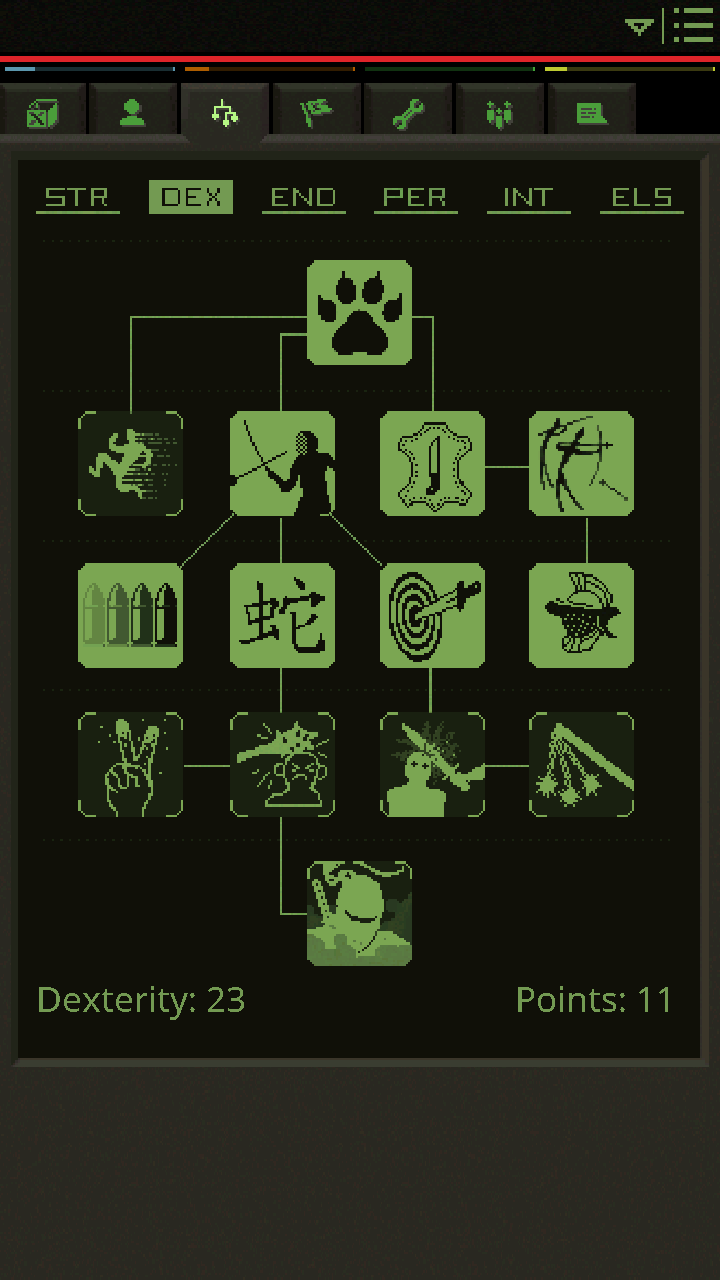Select the fencer perk
The image size is (720, 1280).
[282, 463]
